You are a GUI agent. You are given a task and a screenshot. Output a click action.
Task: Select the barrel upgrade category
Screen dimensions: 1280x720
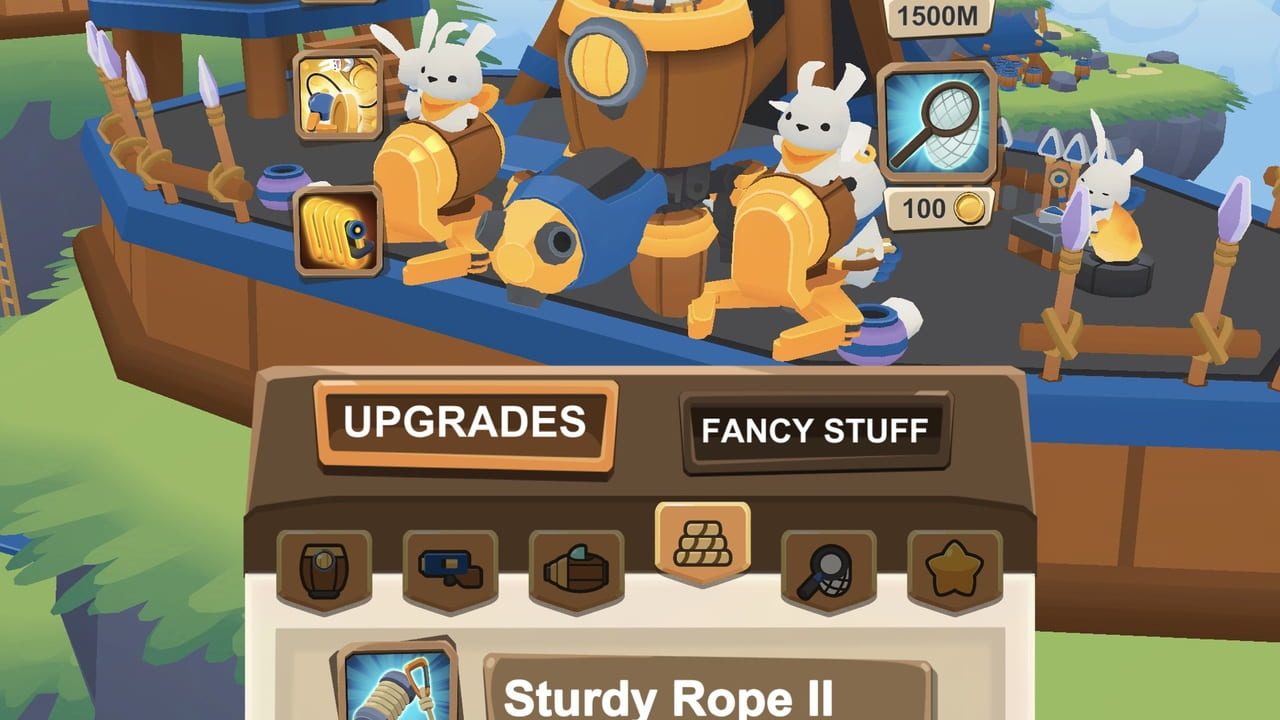(x=324, y=572)
